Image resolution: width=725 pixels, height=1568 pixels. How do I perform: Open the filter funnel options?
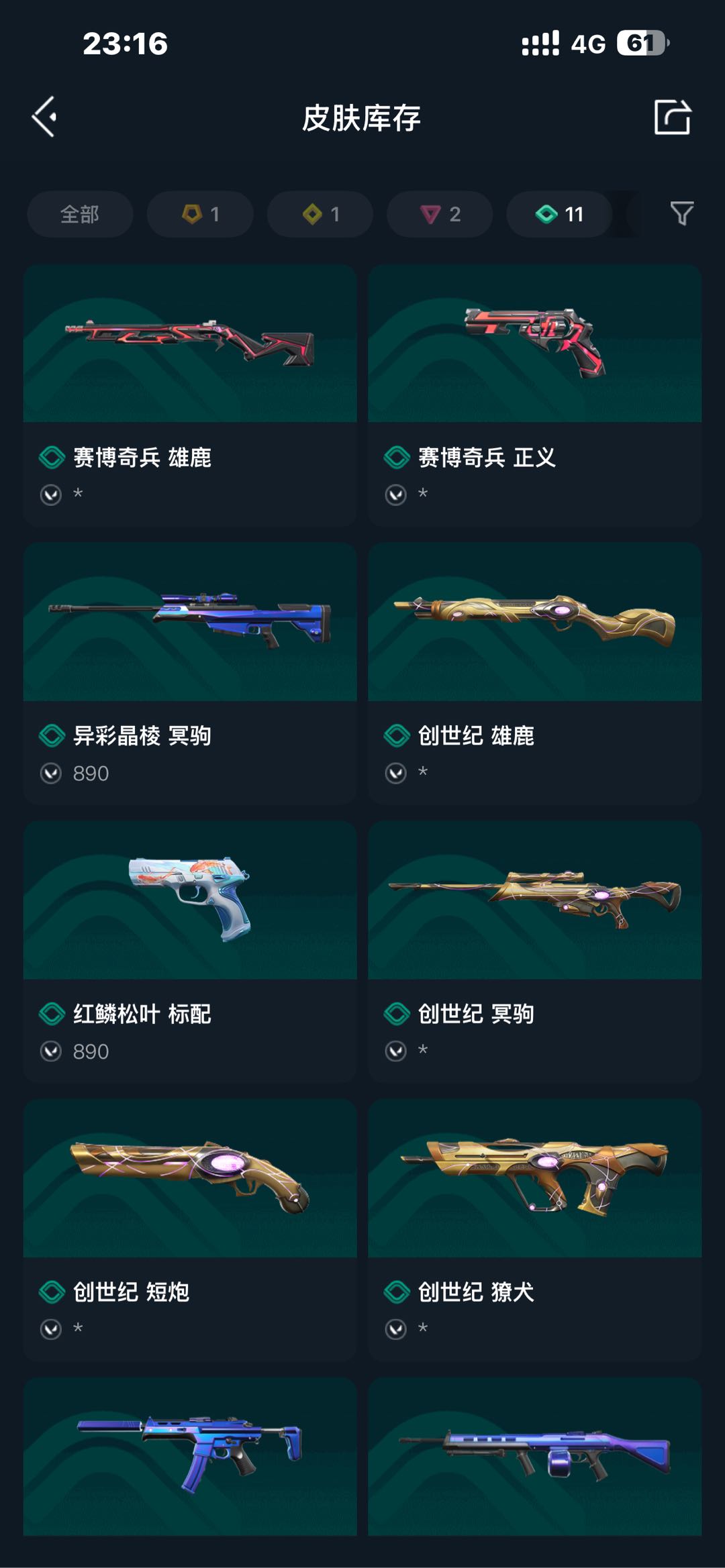tap(681, 214)
